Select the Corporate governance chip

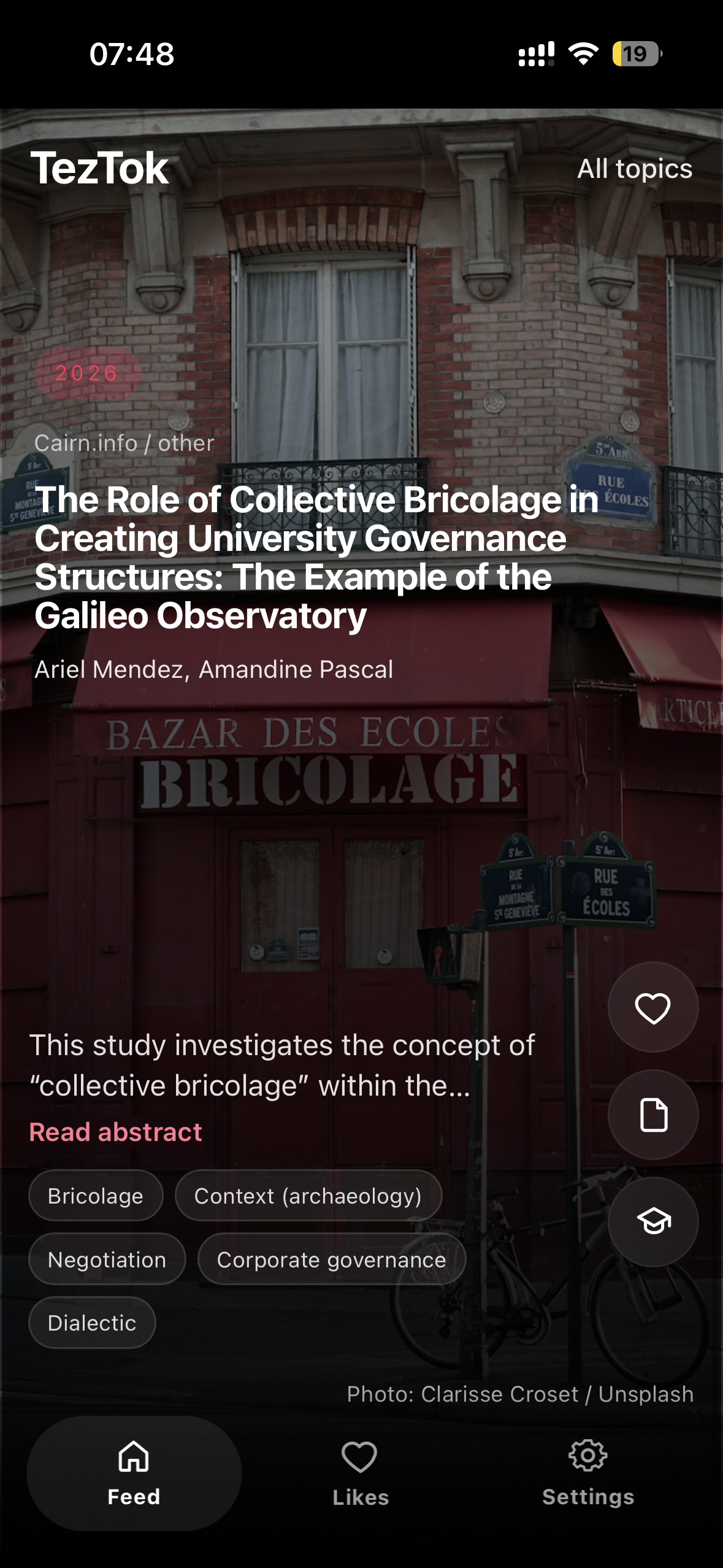[x=331, y=1259]
